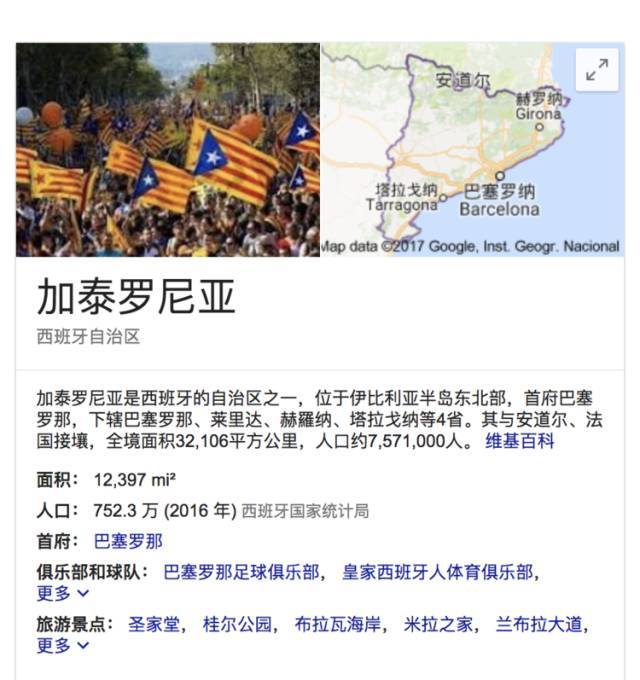Open the 巴塞罗那 capital link
Viewport: 640px width, 680px height.
128,541
